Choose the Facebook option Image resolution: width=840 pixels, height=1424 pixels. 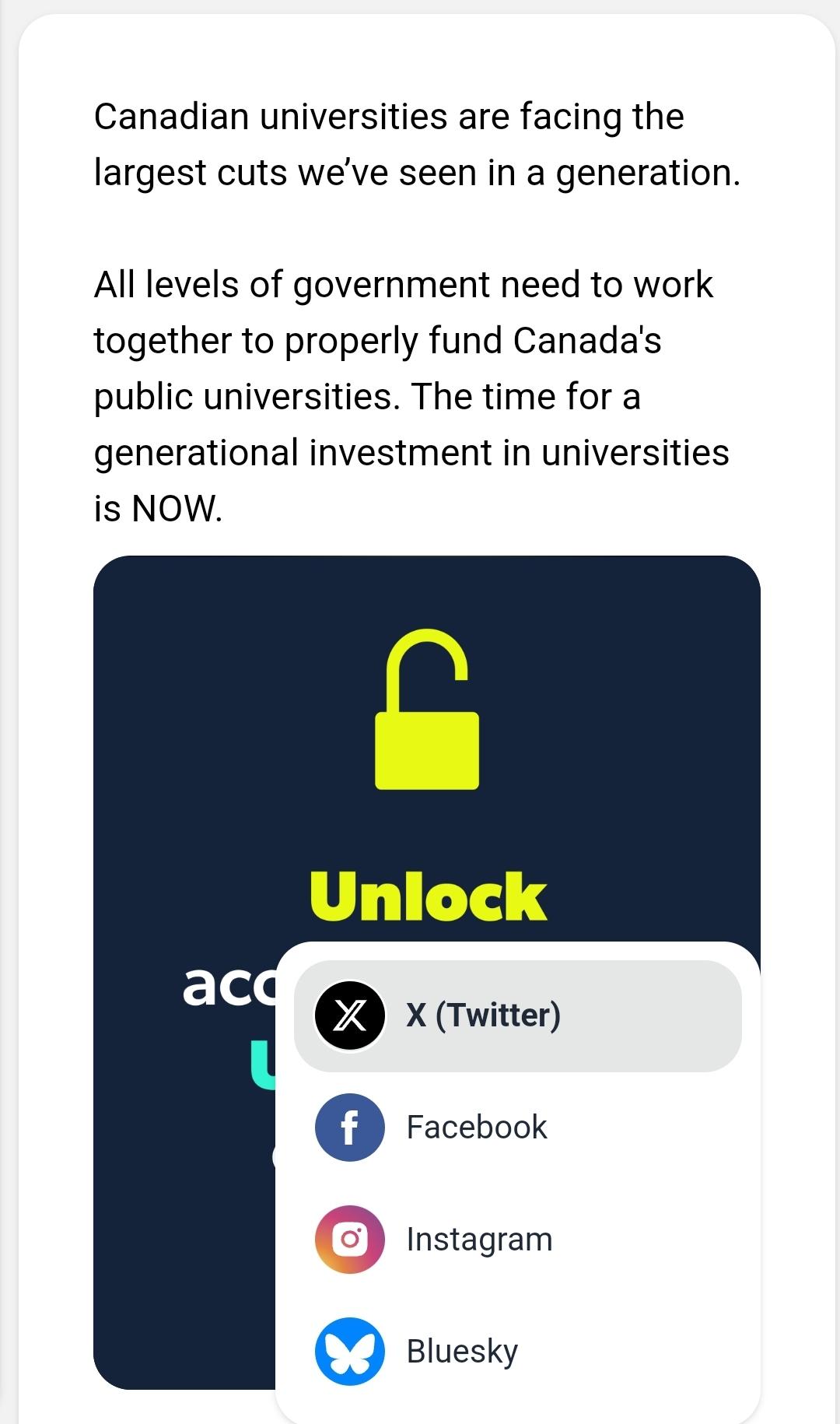tap(517, 1128)
